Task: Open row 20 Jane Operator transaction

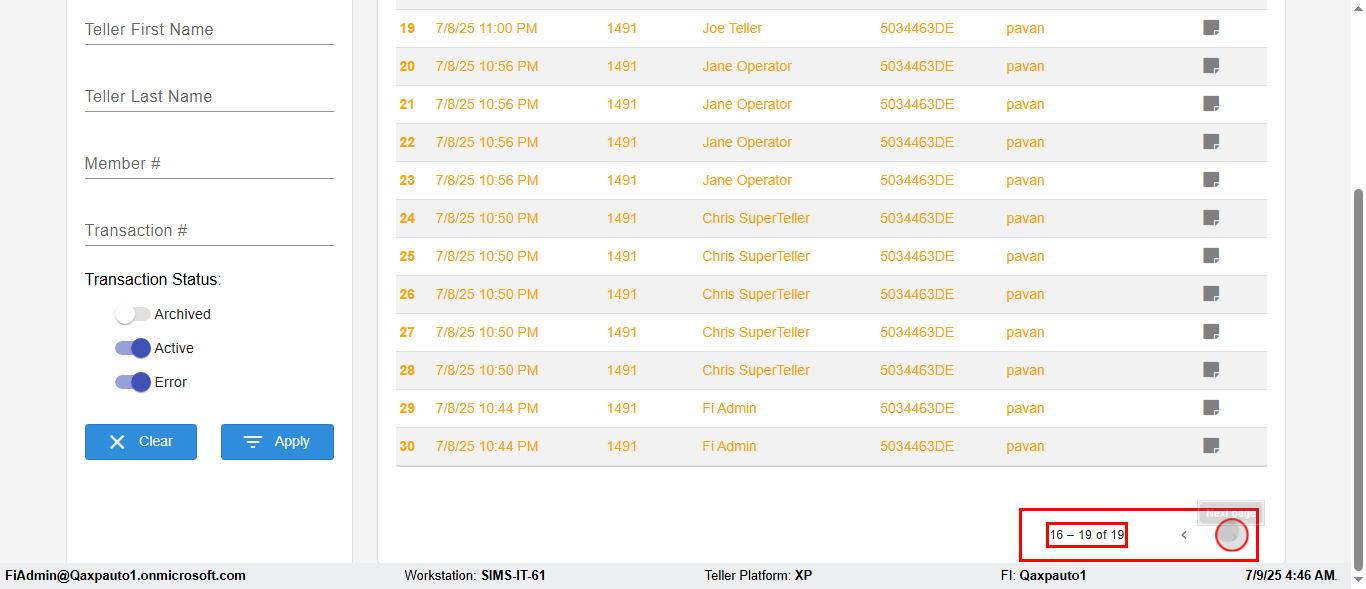Action: tap(746, 66)
